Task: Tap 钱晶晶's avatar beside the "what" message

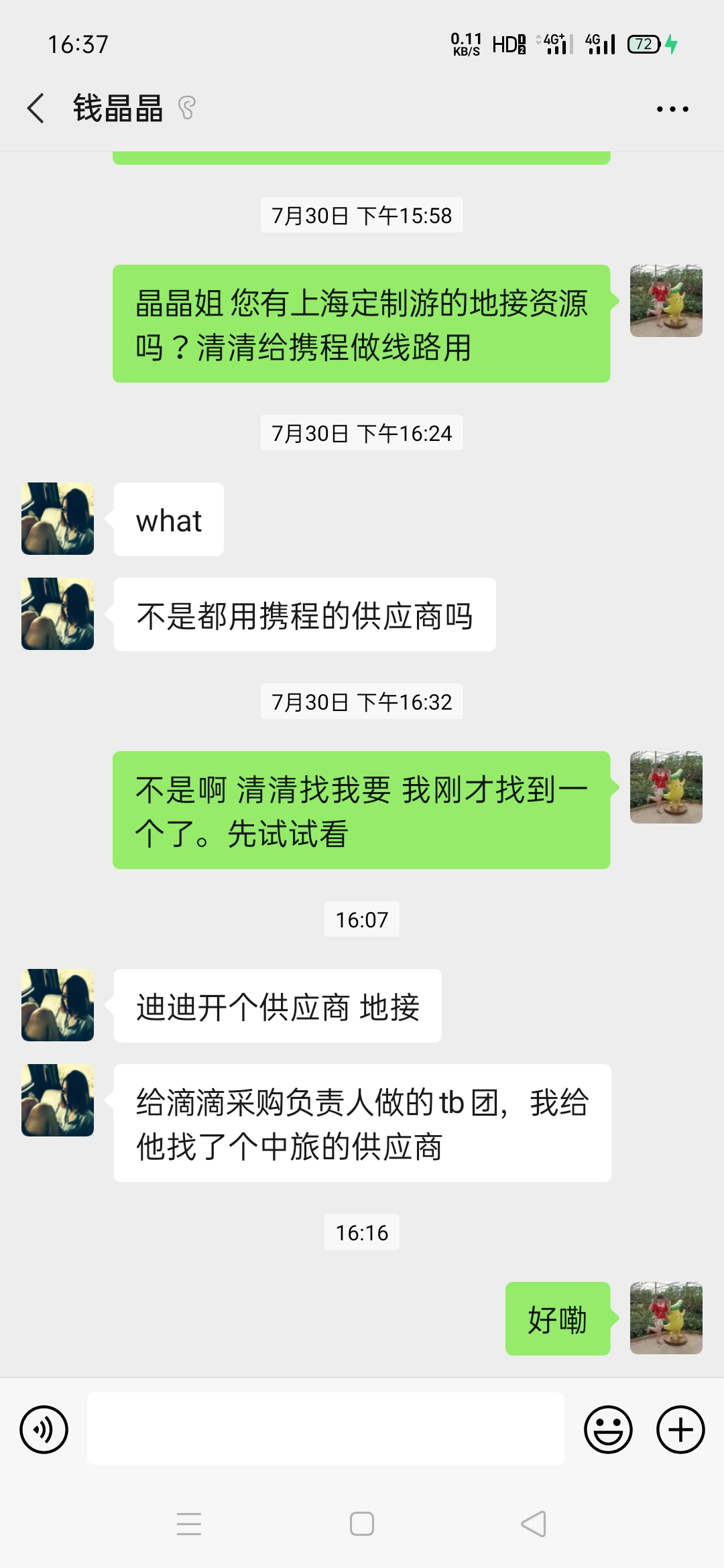Action: point(58,519)
